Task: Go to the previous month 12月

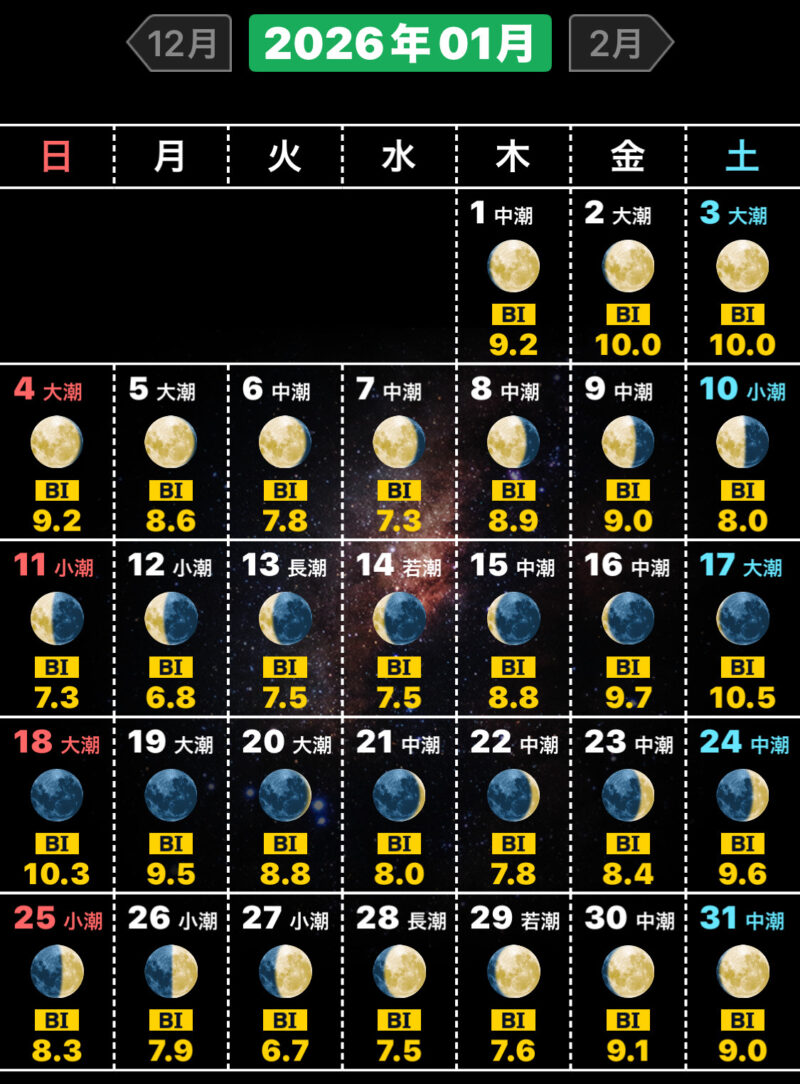Action: tap(181, 43)
